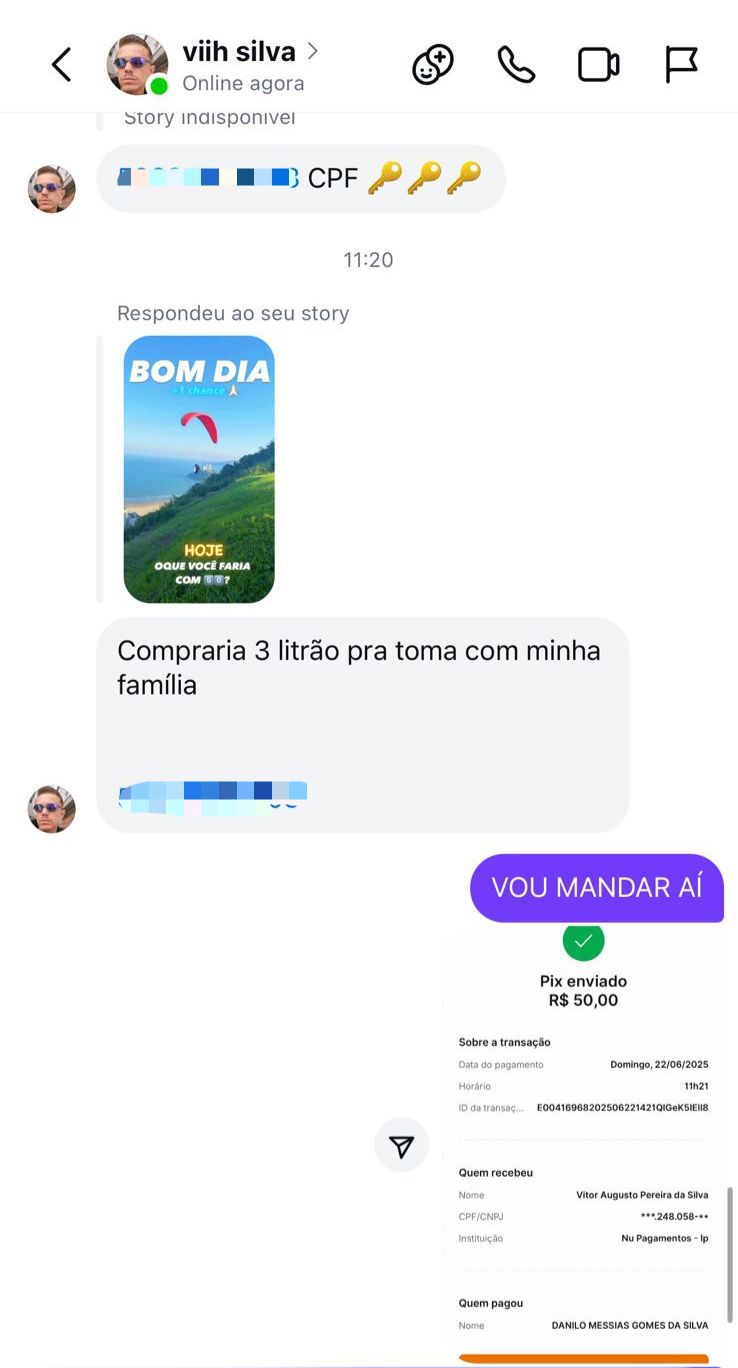Start a voice call with viih silva
This screenshot has height=1368, width=738.
pyautogui.click(x=516, y=66)
